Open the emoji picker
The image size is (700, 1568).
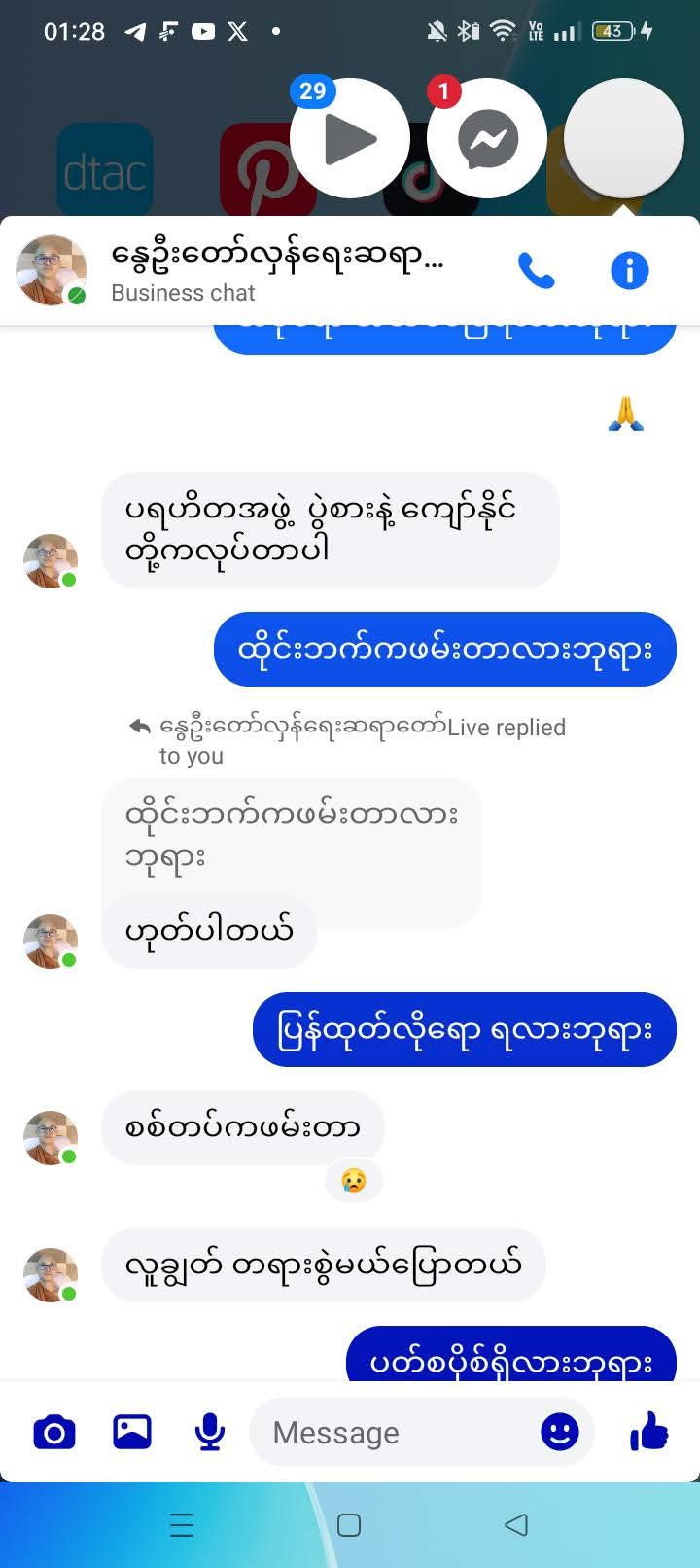pyautogui.click(x=559, y=1432)
